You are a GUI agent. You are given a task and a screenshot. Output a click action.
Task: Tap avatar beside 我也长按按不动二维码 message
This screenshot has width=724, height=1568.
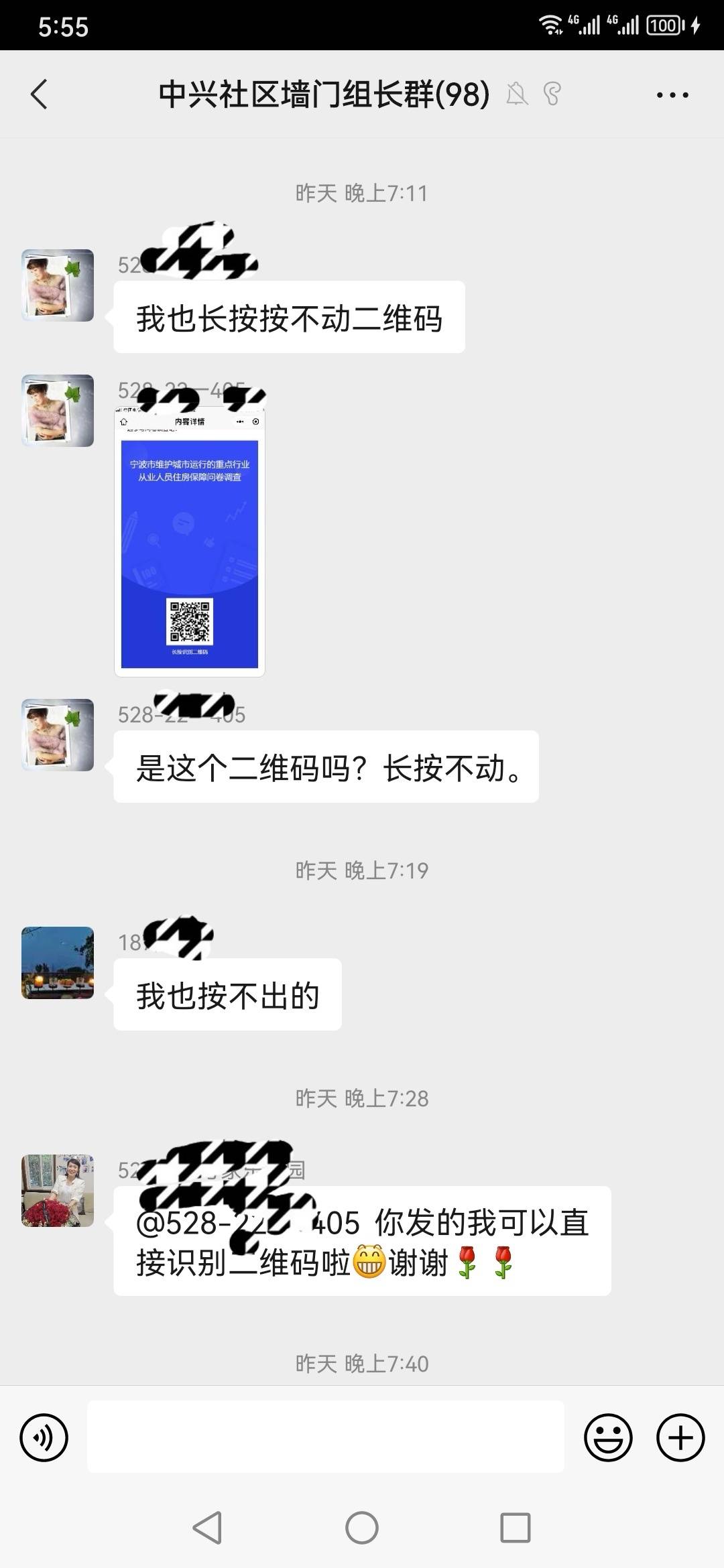[58, 285]
